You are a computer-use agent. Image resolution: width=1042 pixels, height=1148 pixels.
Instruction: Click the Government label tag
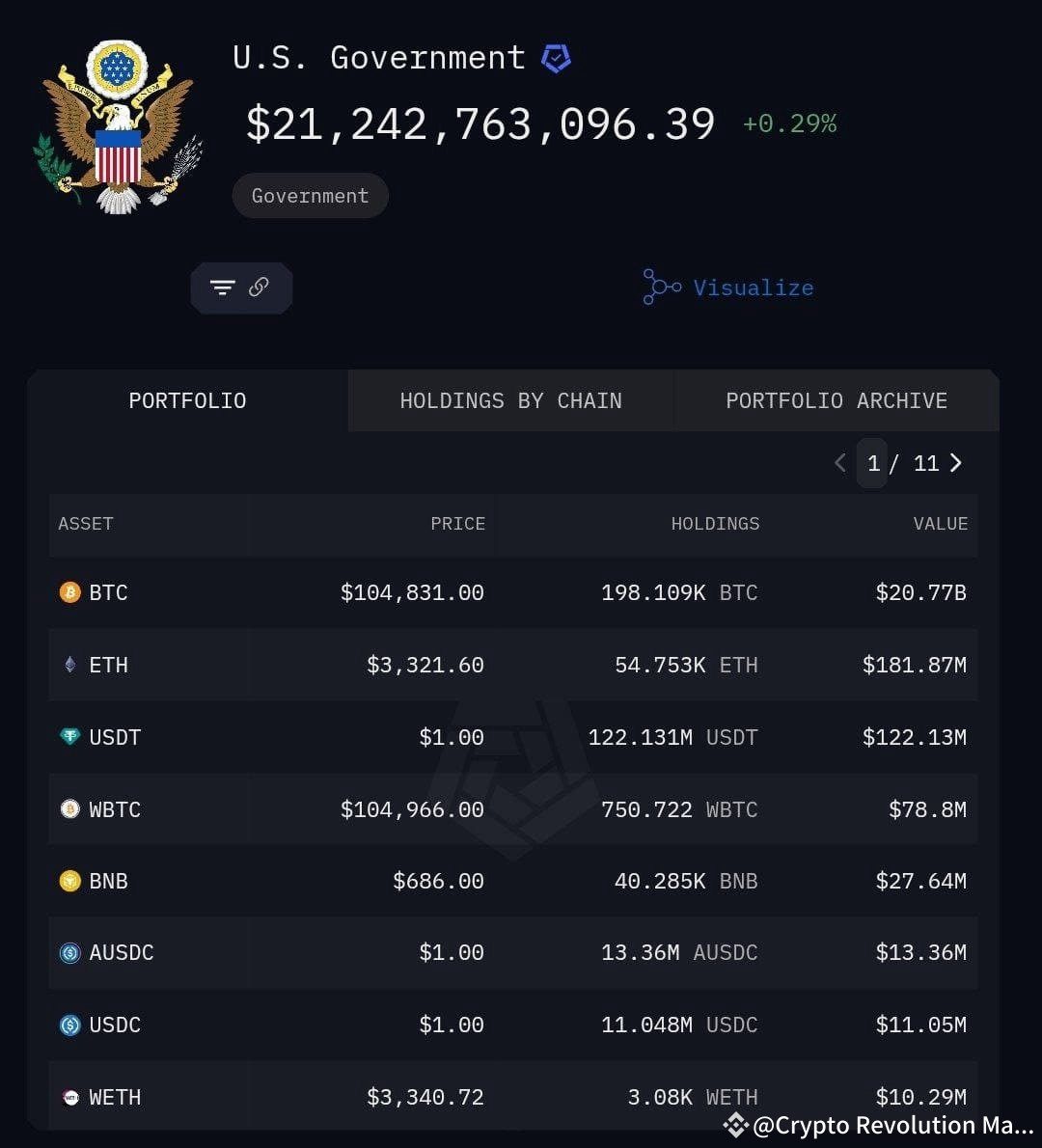(310, 195)
